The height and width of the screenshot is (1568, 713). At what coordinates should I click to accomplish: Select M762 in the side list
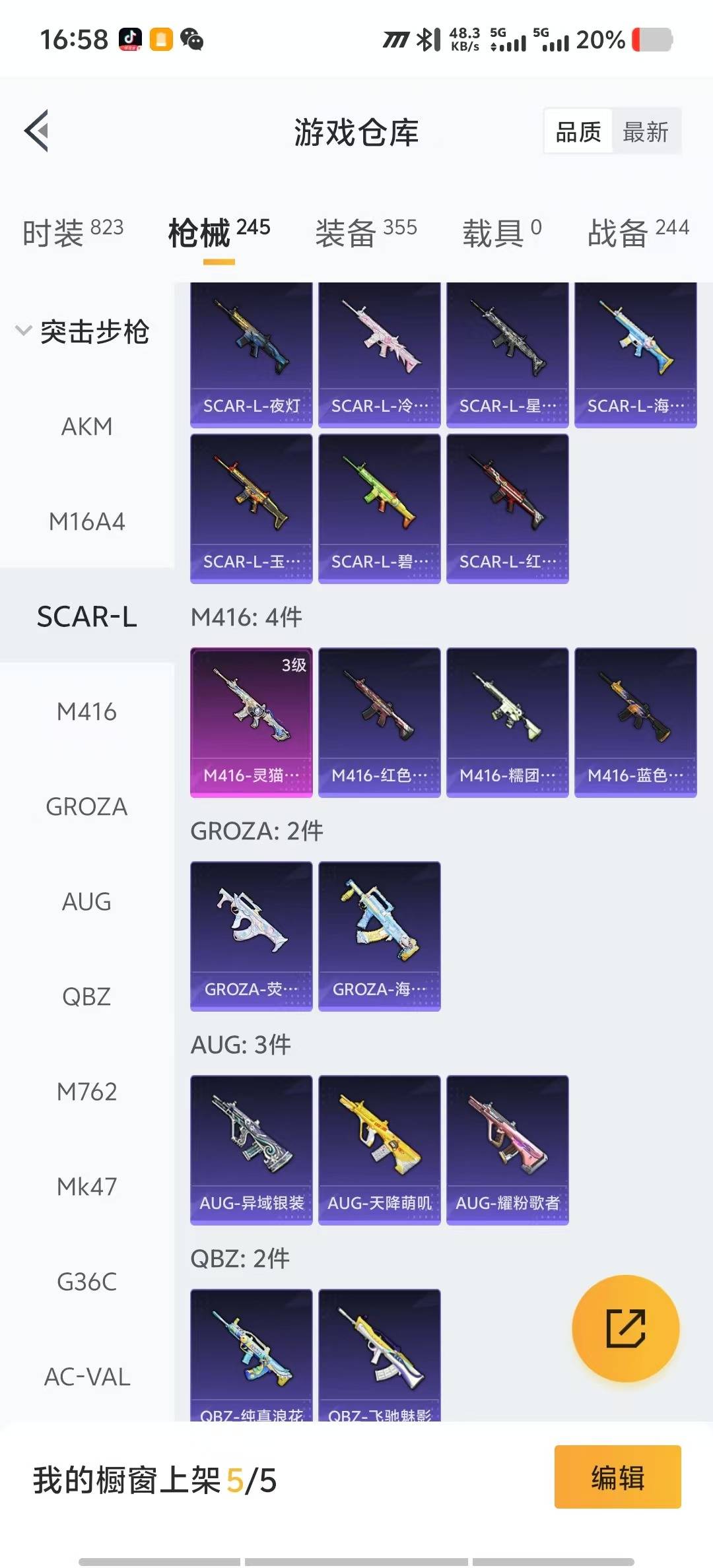tap(86, 1092)
